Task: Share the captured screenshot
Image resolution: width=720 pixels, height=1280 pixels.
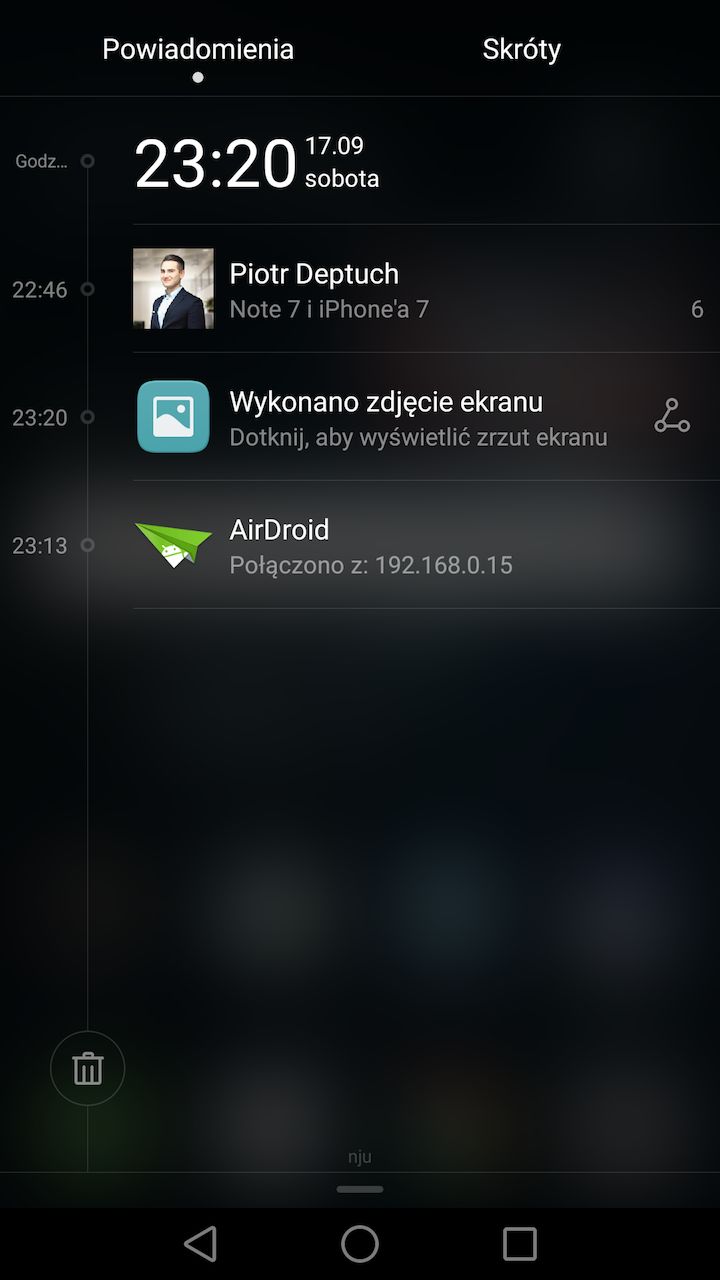Action: [672, 416]
